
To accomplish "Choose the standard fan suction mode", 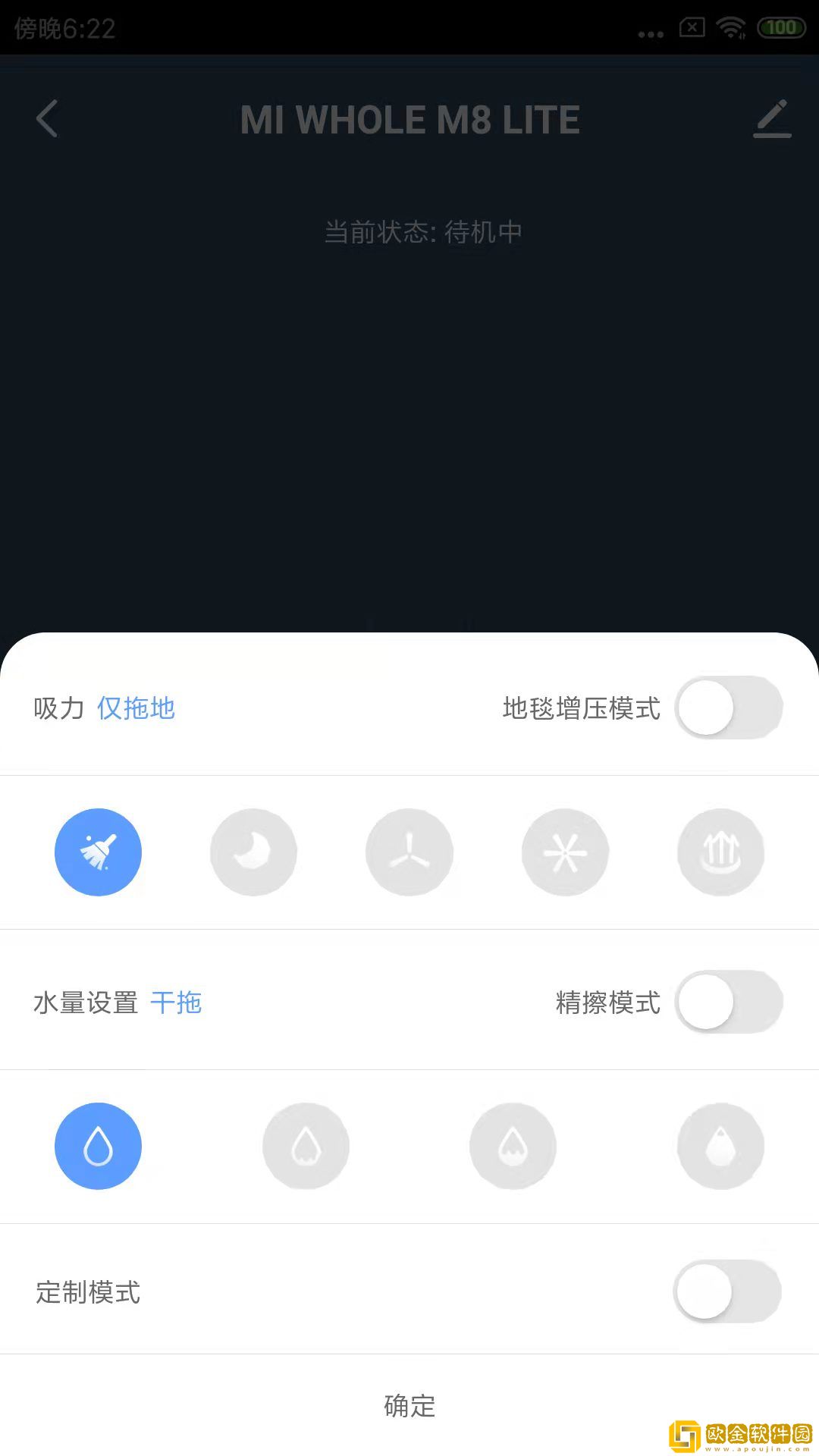I will [x=409, y=851].
